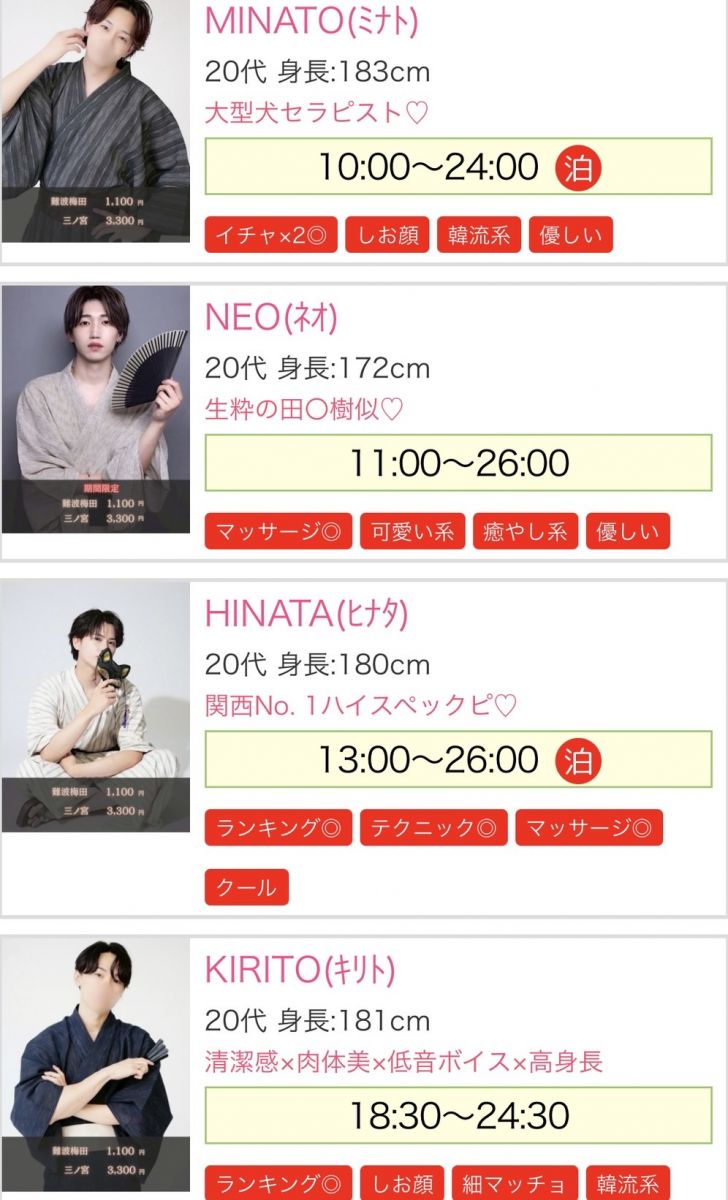Tap the イチャ×2◎ tag on MINATO's card
The width and height of the screenshot is (728, 1200).
point(270,236)
